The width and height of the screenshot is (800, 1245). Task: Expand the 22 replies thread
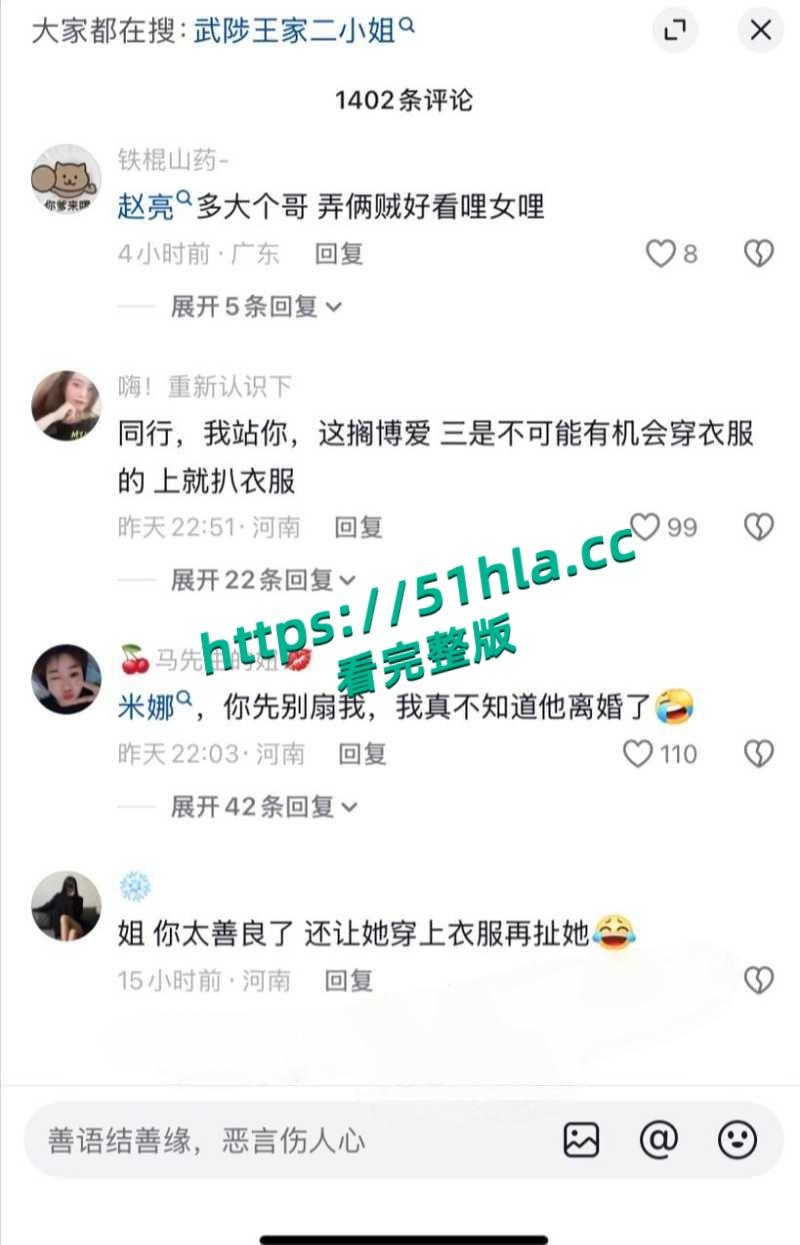coord(262,579)
